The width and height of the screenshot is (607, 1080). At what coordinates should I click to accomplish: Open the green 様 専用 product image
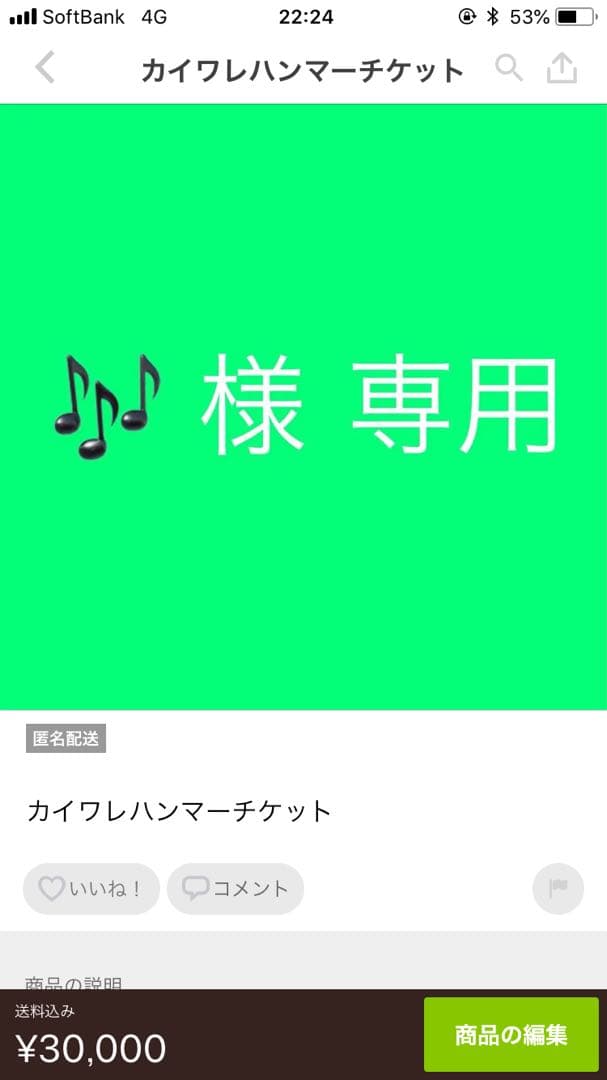pos(303,407)
